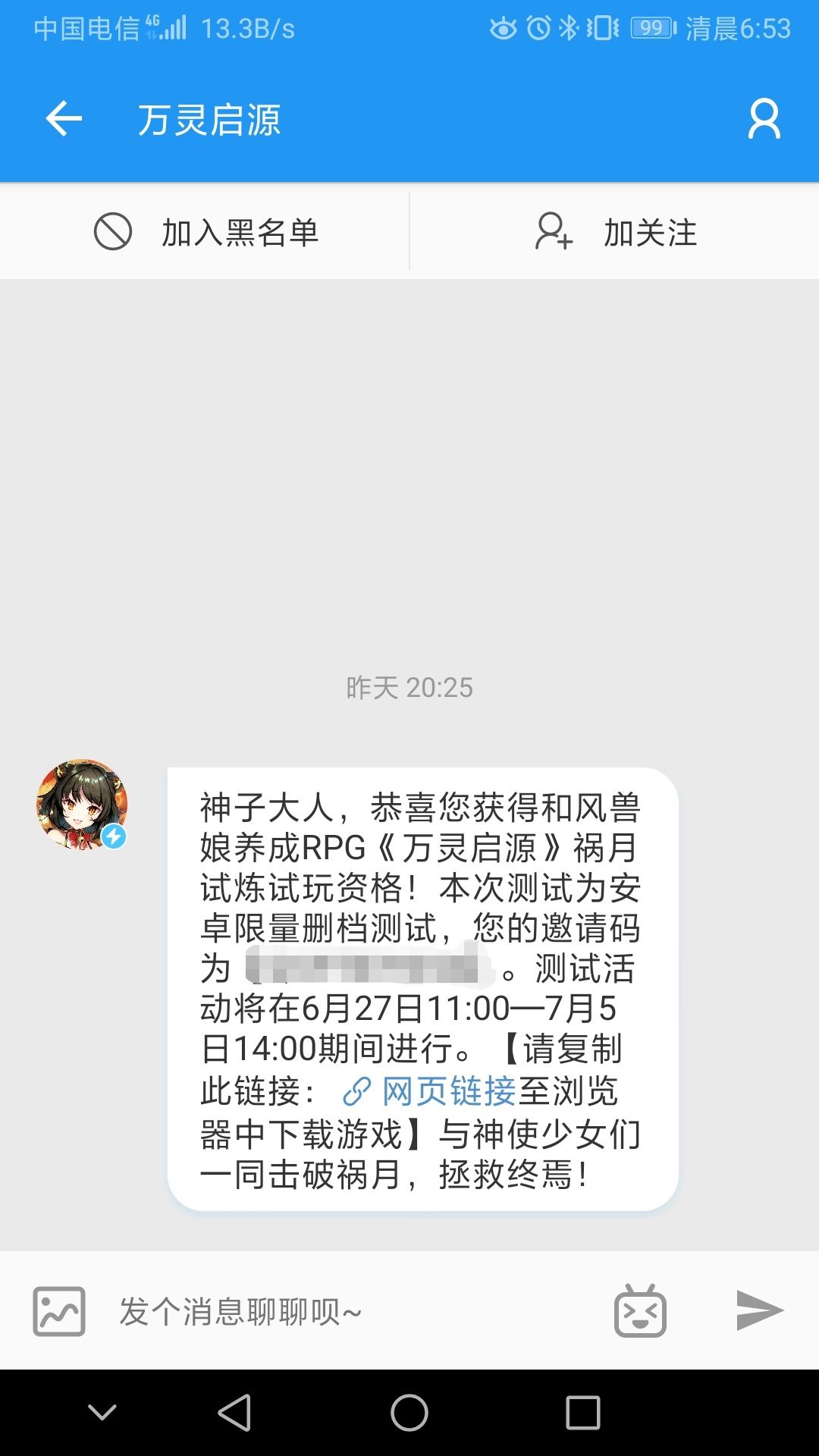The width and height of the screenshot is (819, 1456).
Task: Open the user profile icon
Action: tap(764, 119)
